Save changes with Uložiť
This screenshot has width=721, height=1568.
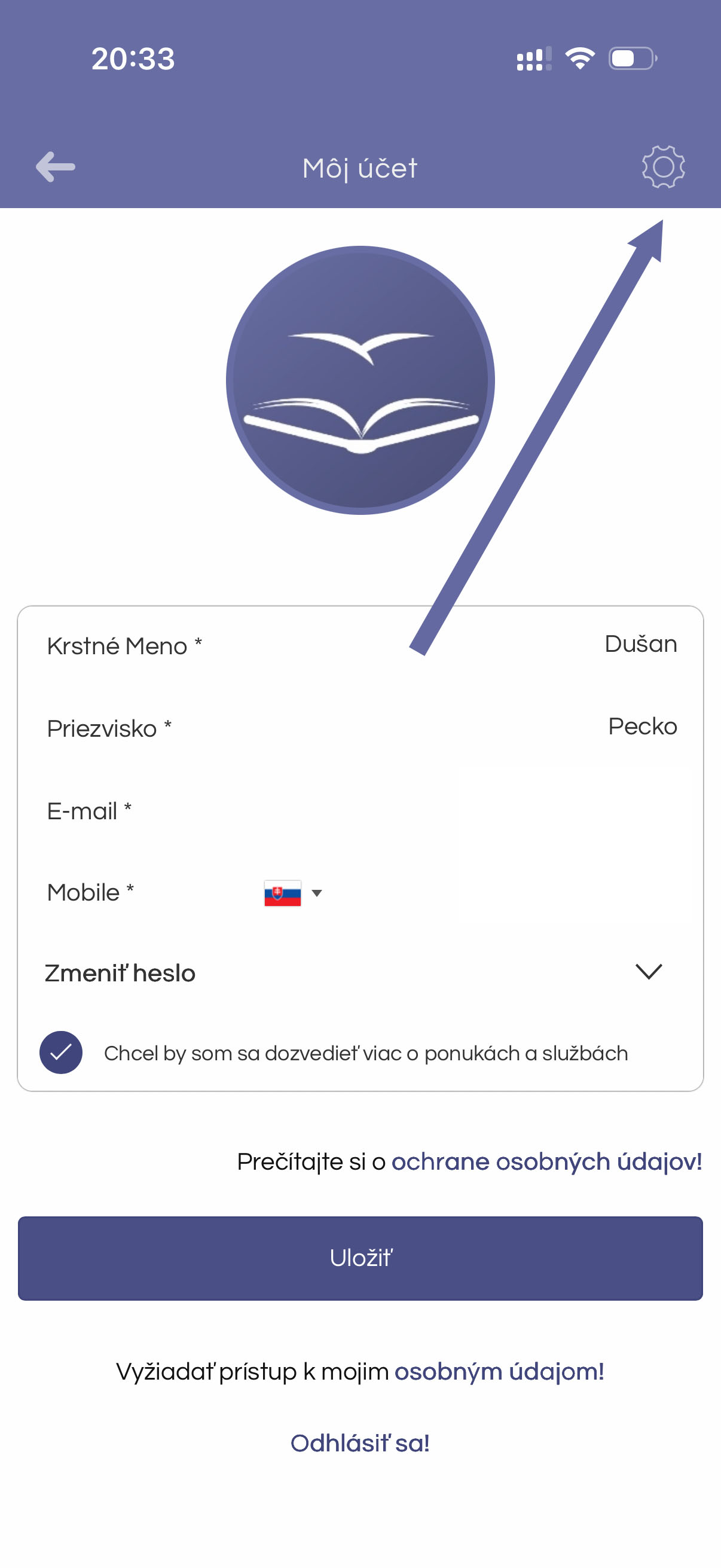tap(360, 1258)
